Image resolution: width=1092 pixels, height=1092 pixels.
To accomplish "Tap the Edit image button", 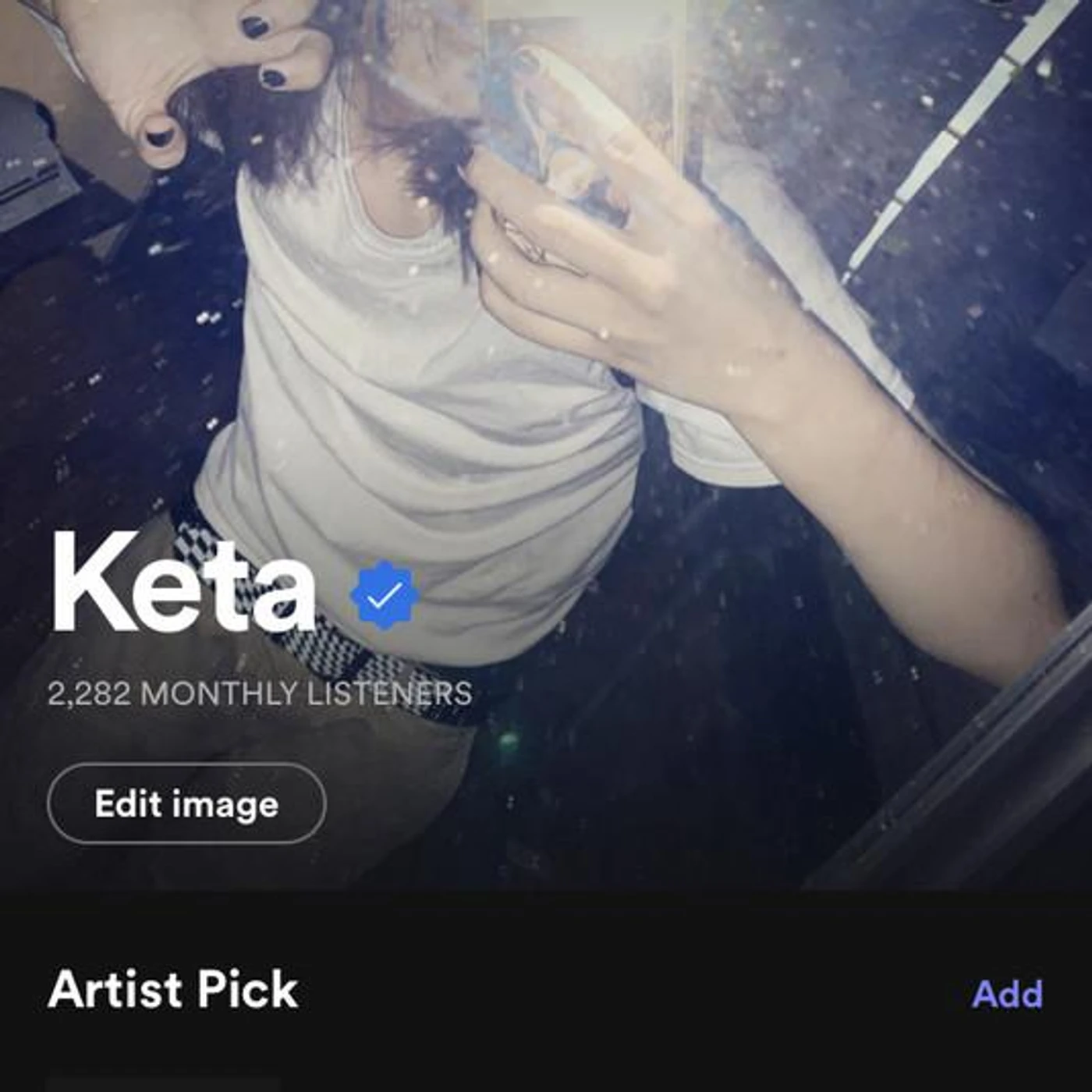I will 186,803.
